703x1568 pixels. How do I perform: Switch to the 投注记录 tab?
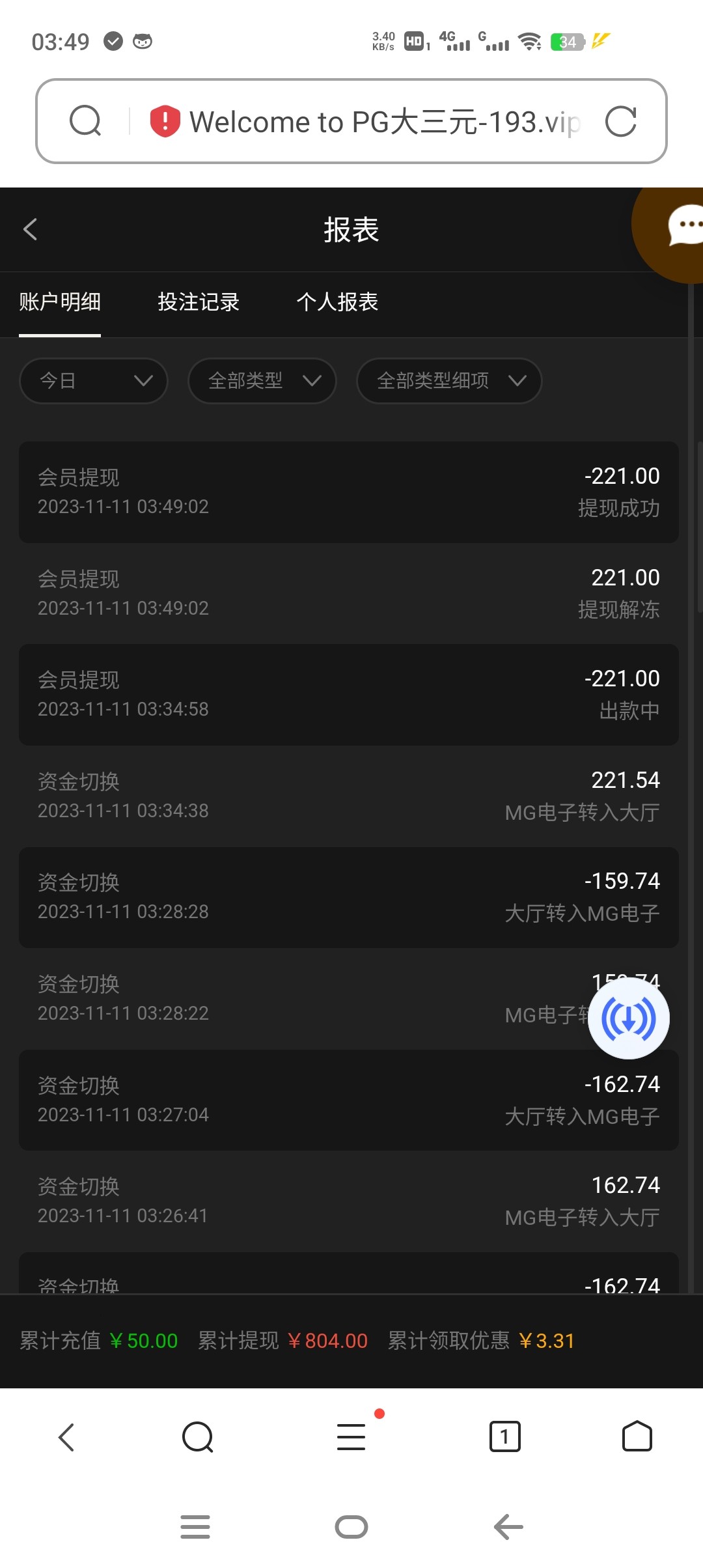pos(199,302)
